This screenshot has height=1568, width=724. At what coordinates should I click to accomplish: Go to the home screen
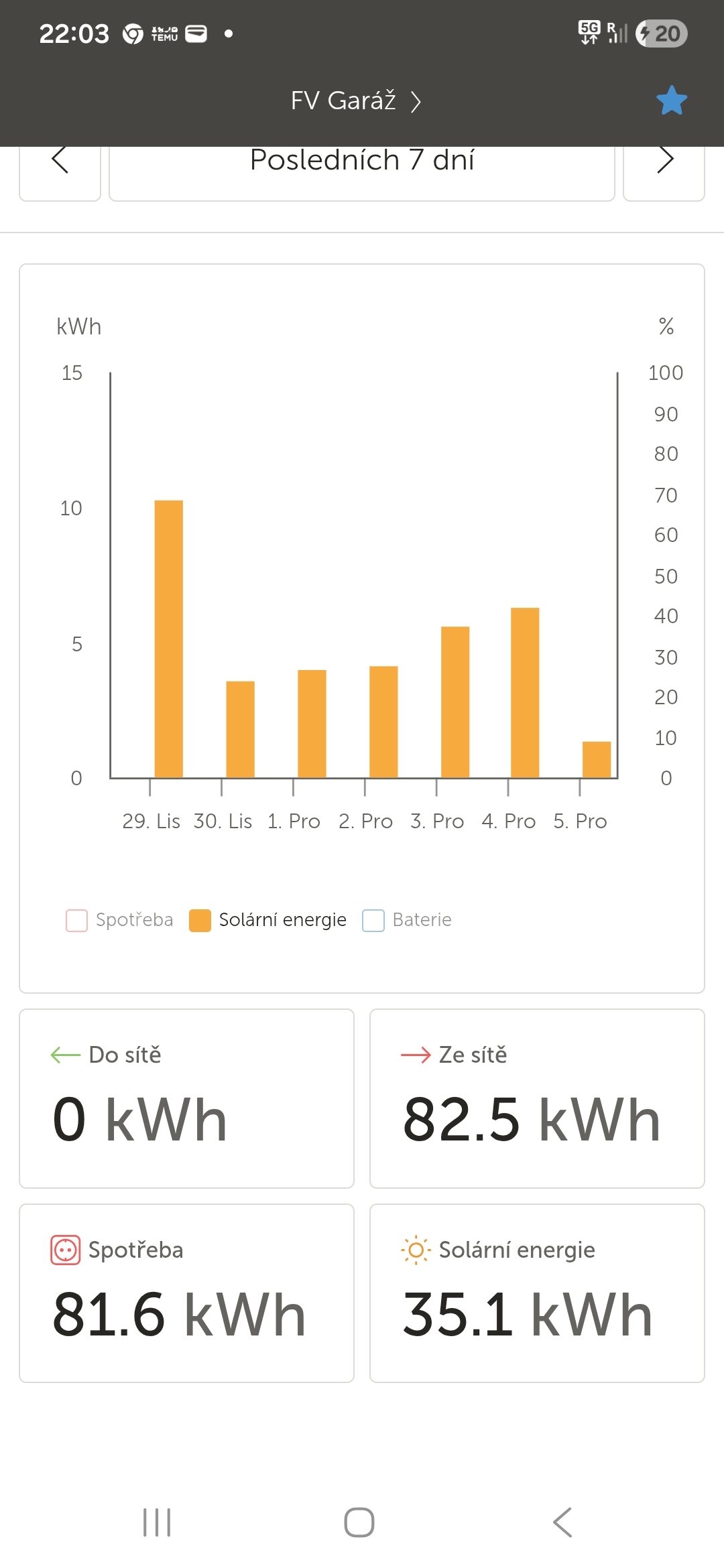point(359,1522)
